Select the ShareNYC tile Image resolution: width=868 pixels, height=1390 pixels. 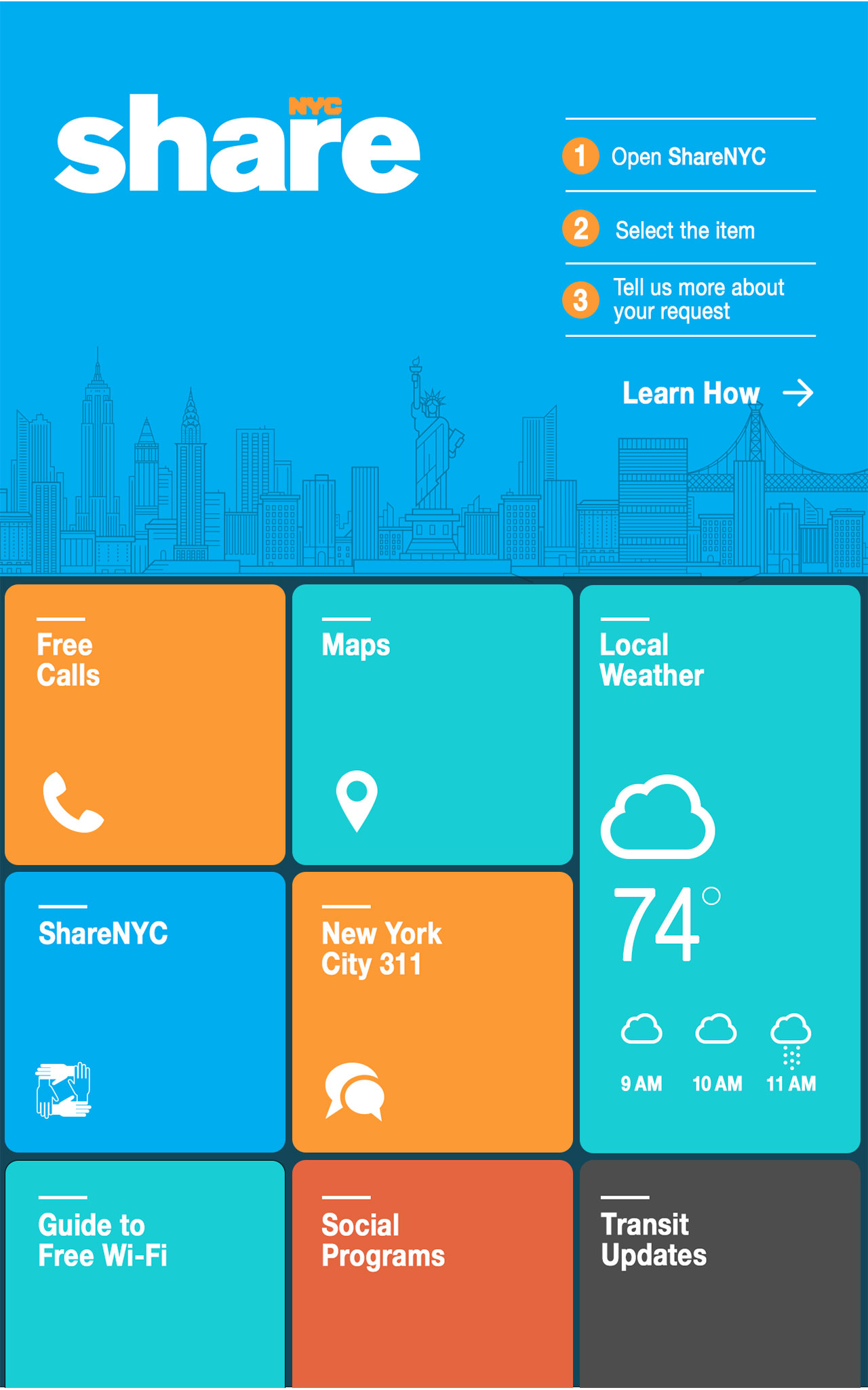click(x=144, y=1012)
